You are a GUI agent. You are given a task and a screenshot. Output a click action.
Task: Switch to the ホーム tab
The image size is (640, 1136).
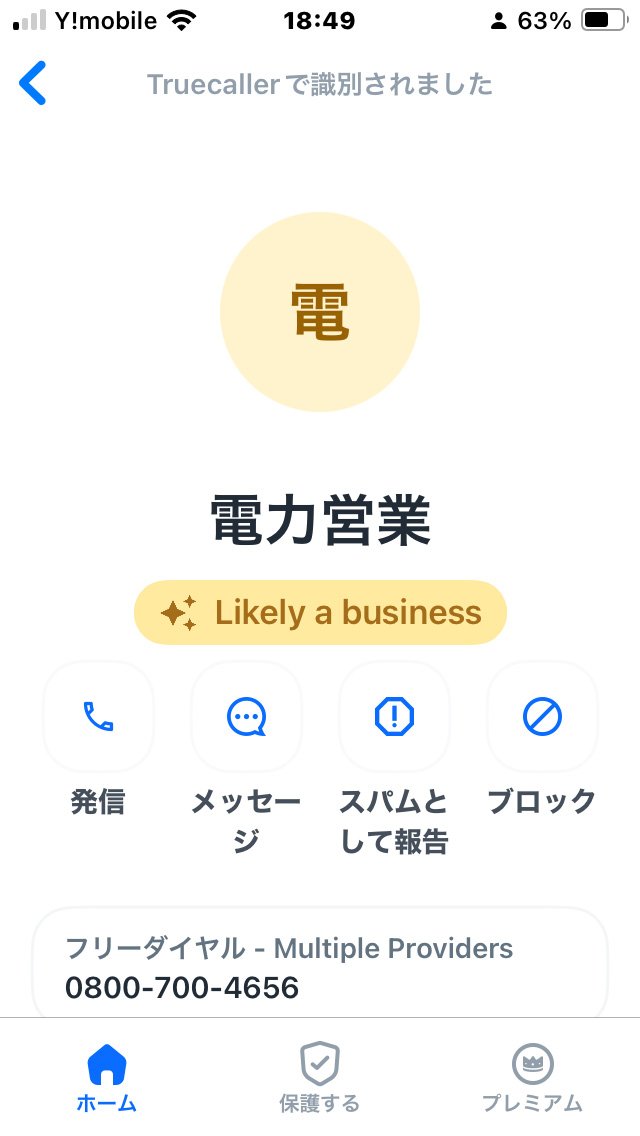tap(107, 1077)
